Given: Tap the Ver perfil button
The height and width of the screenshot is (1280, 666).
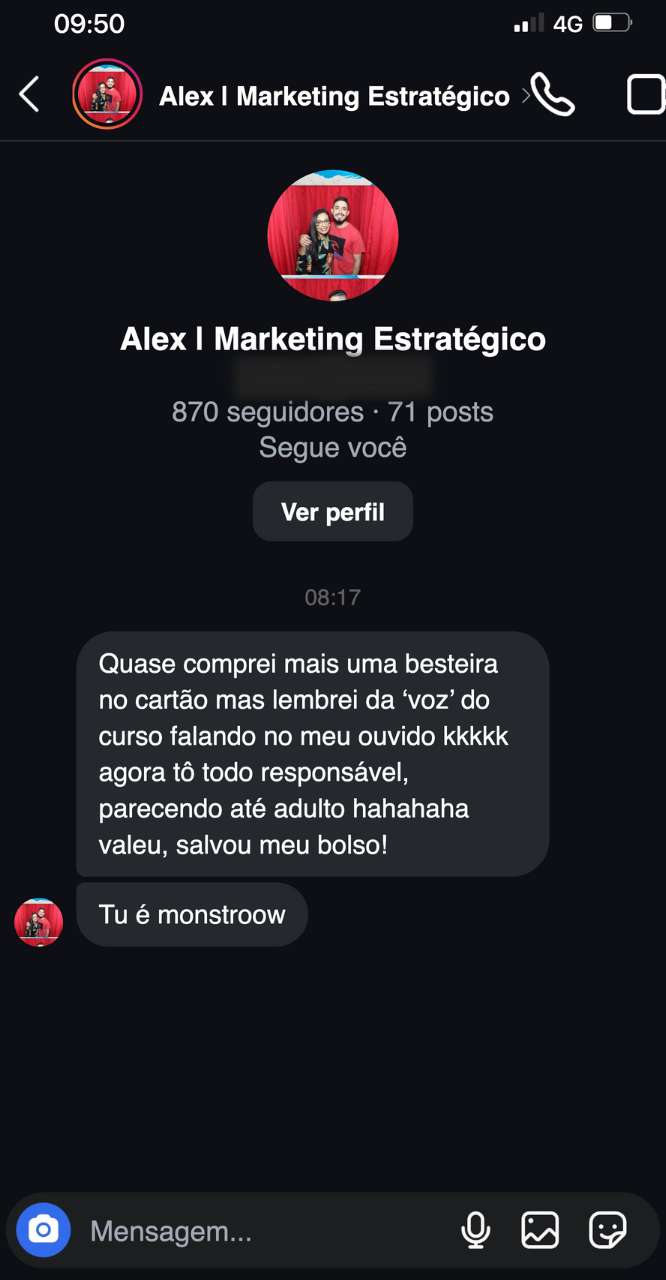Looking at the screenshot, I should (333, 512).
